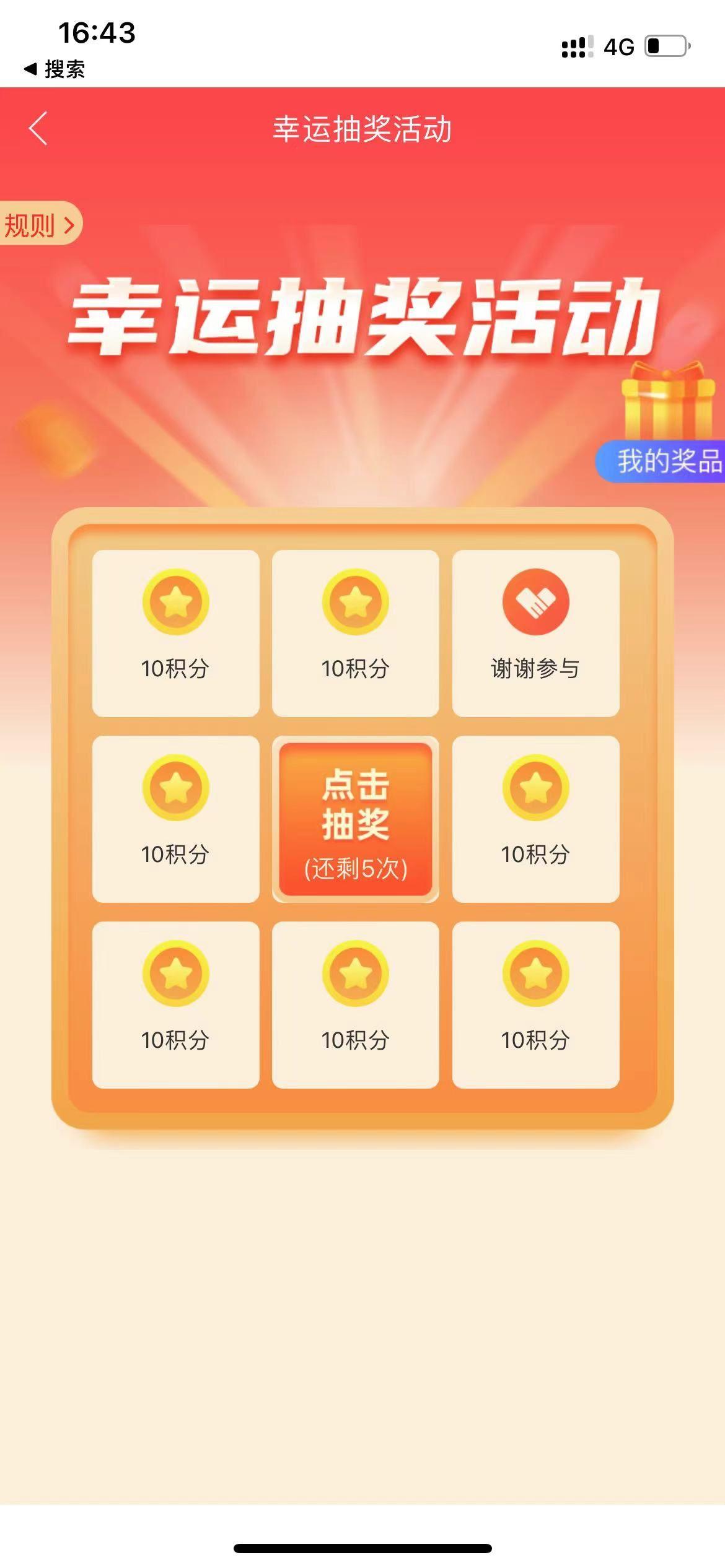Viewport: 725px width, 1568px height.
Task: Open the 规则 rules link
Action: (38, 225)
